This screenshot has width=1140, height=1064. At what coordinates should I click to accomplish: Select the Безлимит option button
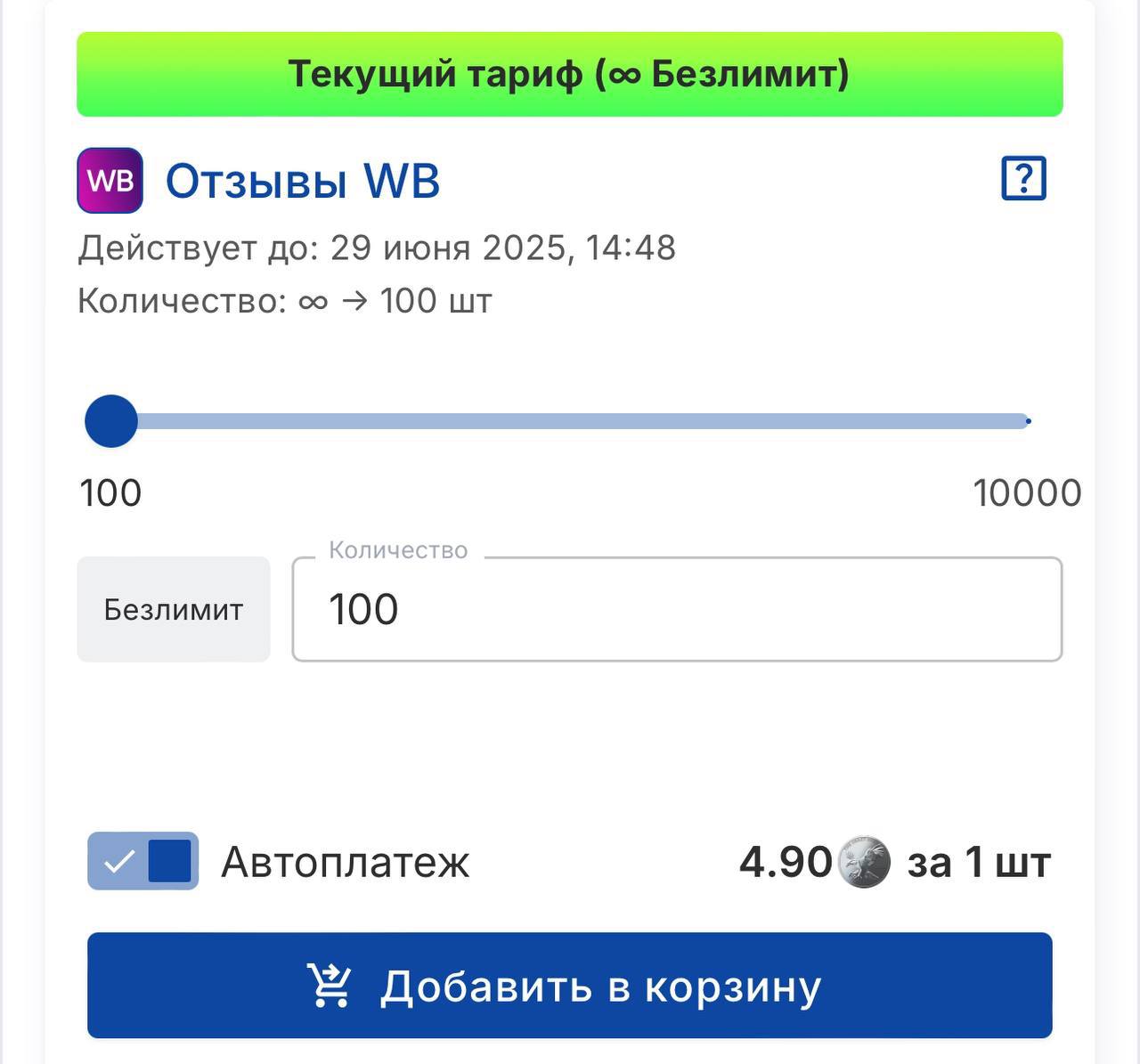click(x=174, y=610)
